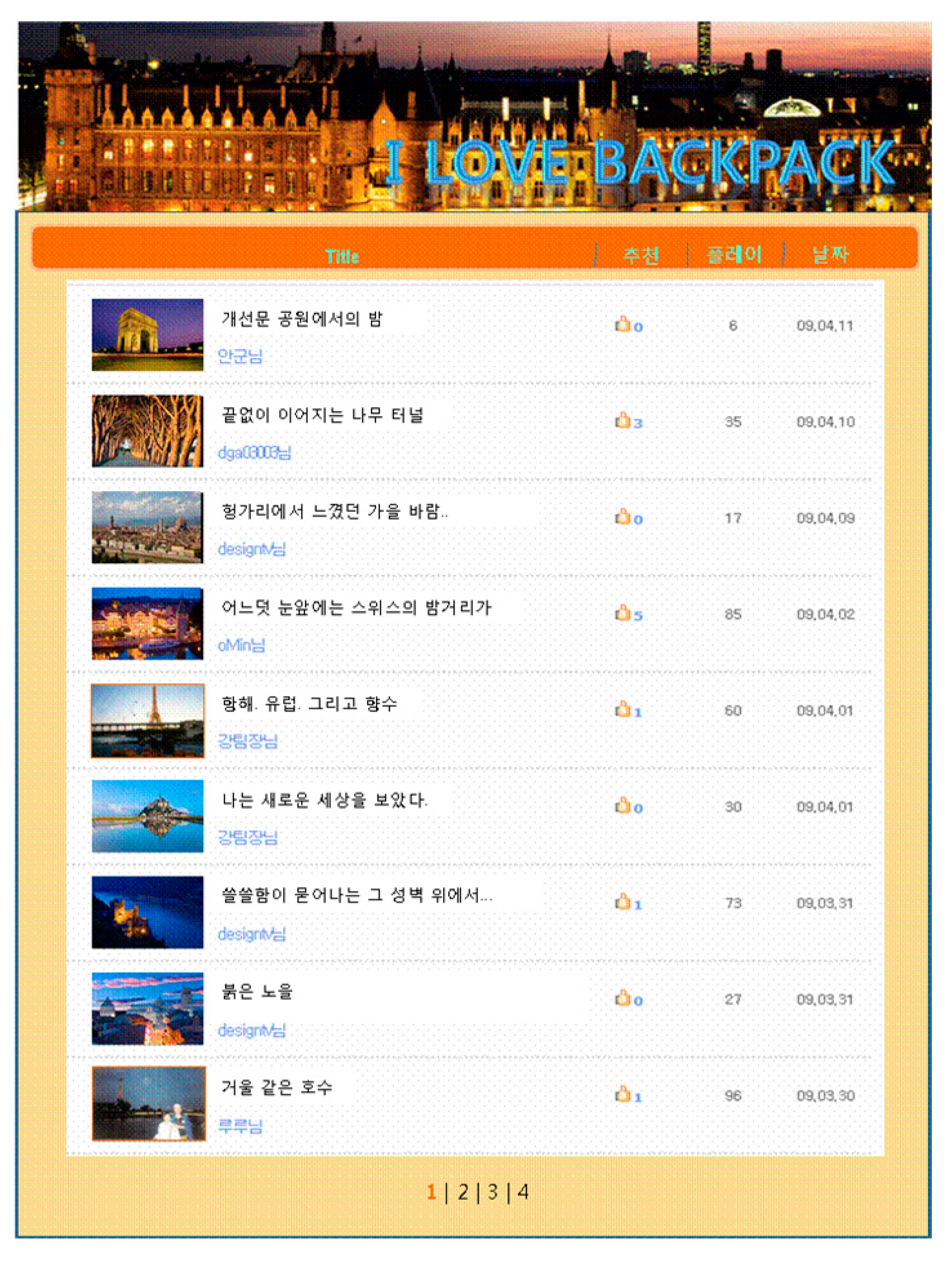This screenshot has width=952, height=1269.
Task: Tap the 거울 같은 호수 thumbnail image
Action: point(148,1104)
